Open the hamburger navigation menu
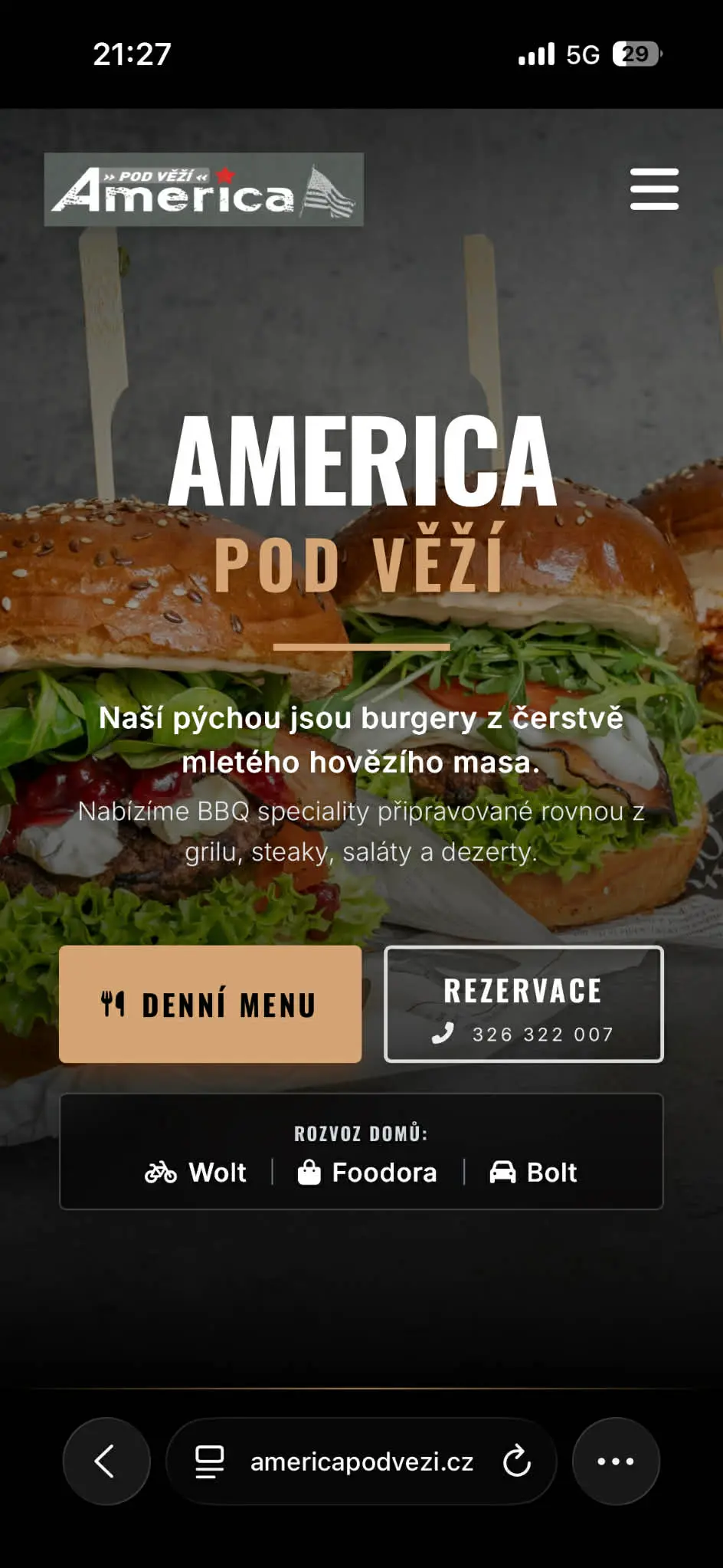 pos(653,190)
